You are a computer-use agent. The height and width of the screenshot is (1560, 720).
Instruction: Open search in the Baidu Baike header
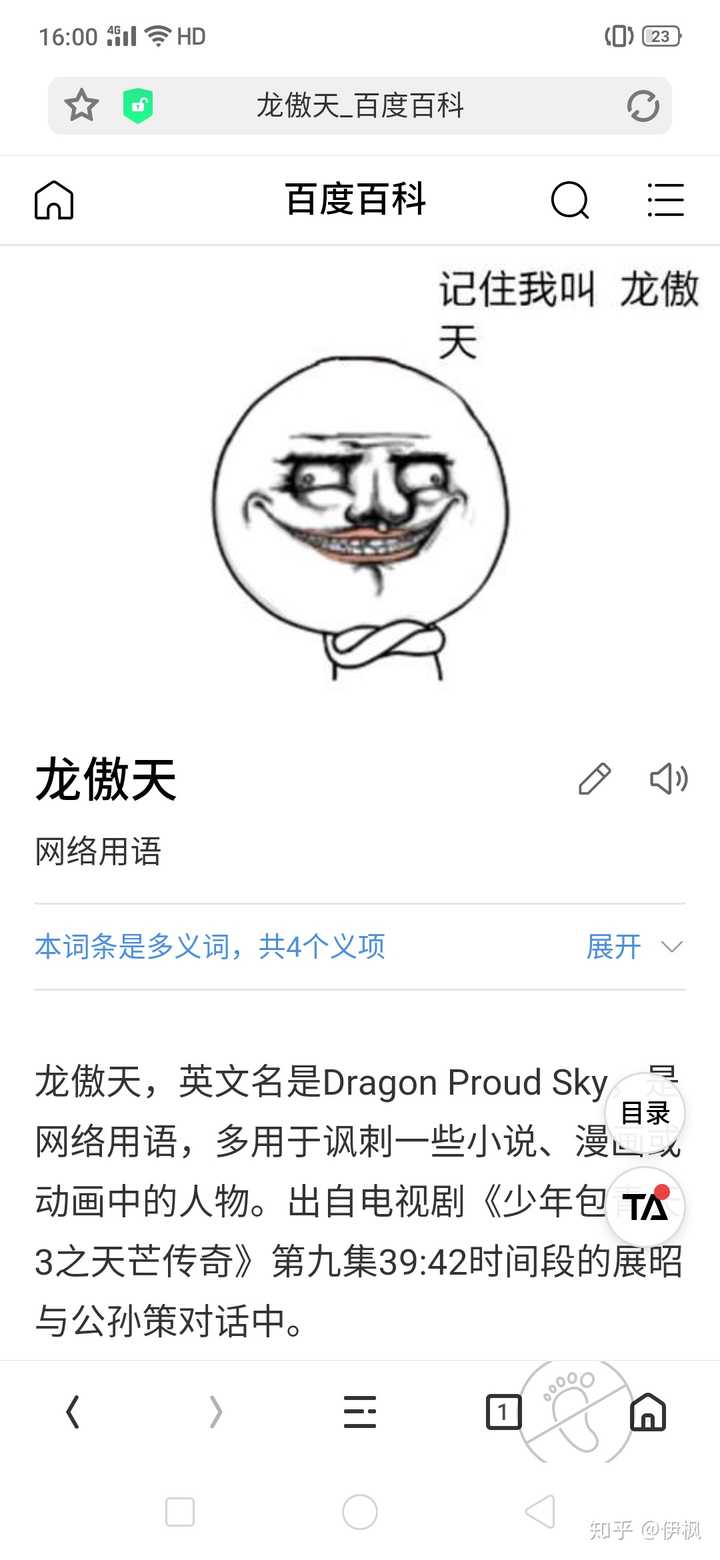click(x=570, y=200)
